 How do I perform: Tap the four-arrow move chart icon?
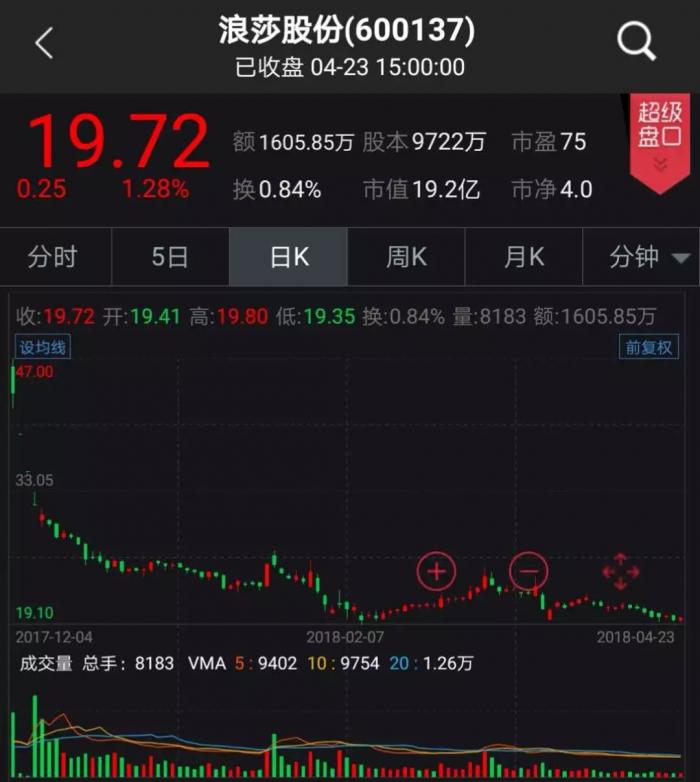[620, 571]
